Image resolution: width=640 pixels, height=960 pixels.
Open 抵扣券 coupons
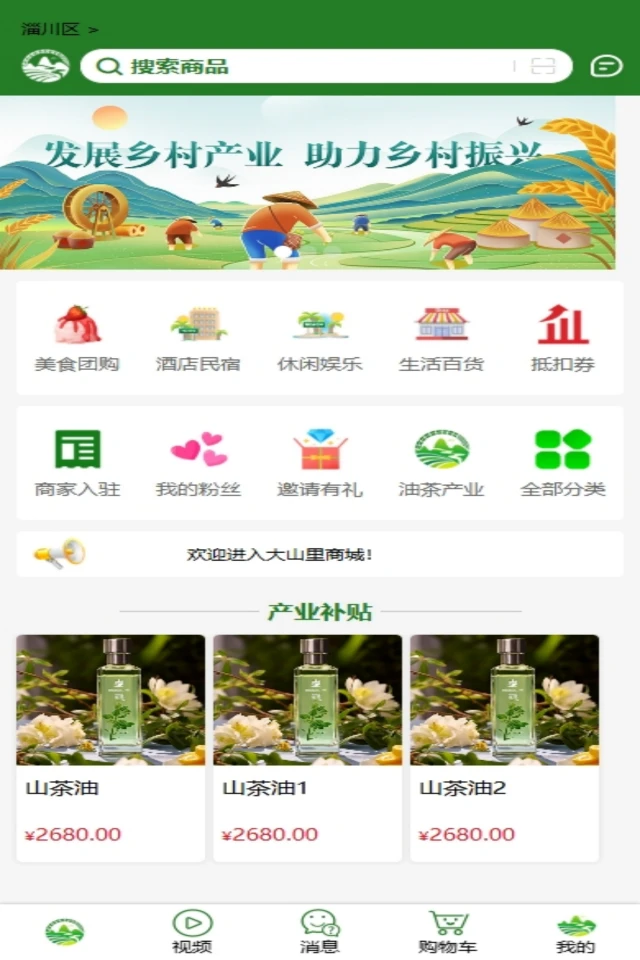[563, 340]
